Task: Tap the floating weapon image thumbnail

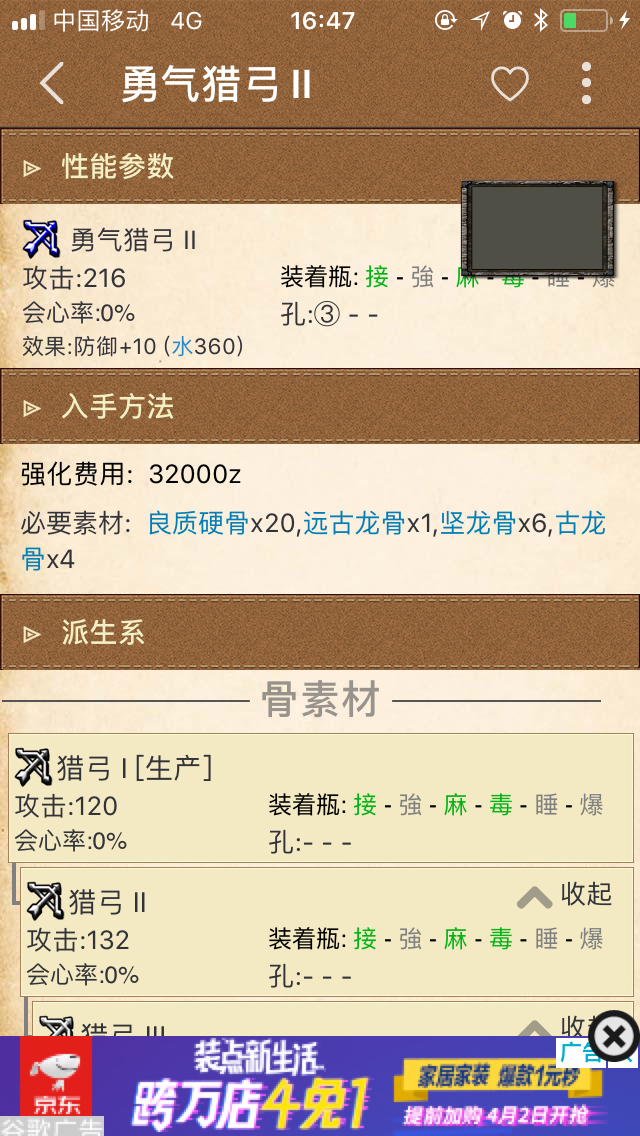Action: pyautogui.click(x=535, y=229)
